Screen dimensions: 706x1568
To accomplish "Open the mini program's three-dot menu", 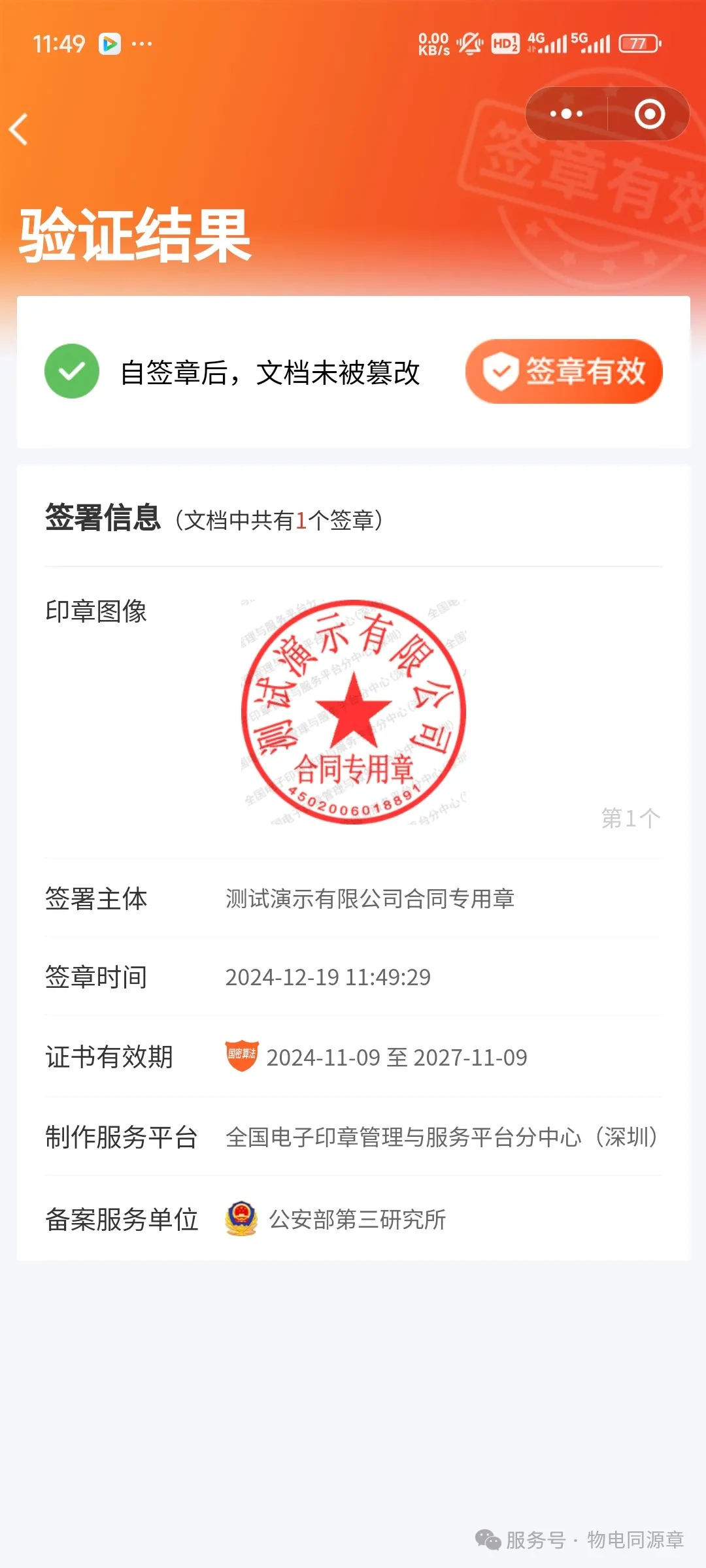I will pos(566,114).
